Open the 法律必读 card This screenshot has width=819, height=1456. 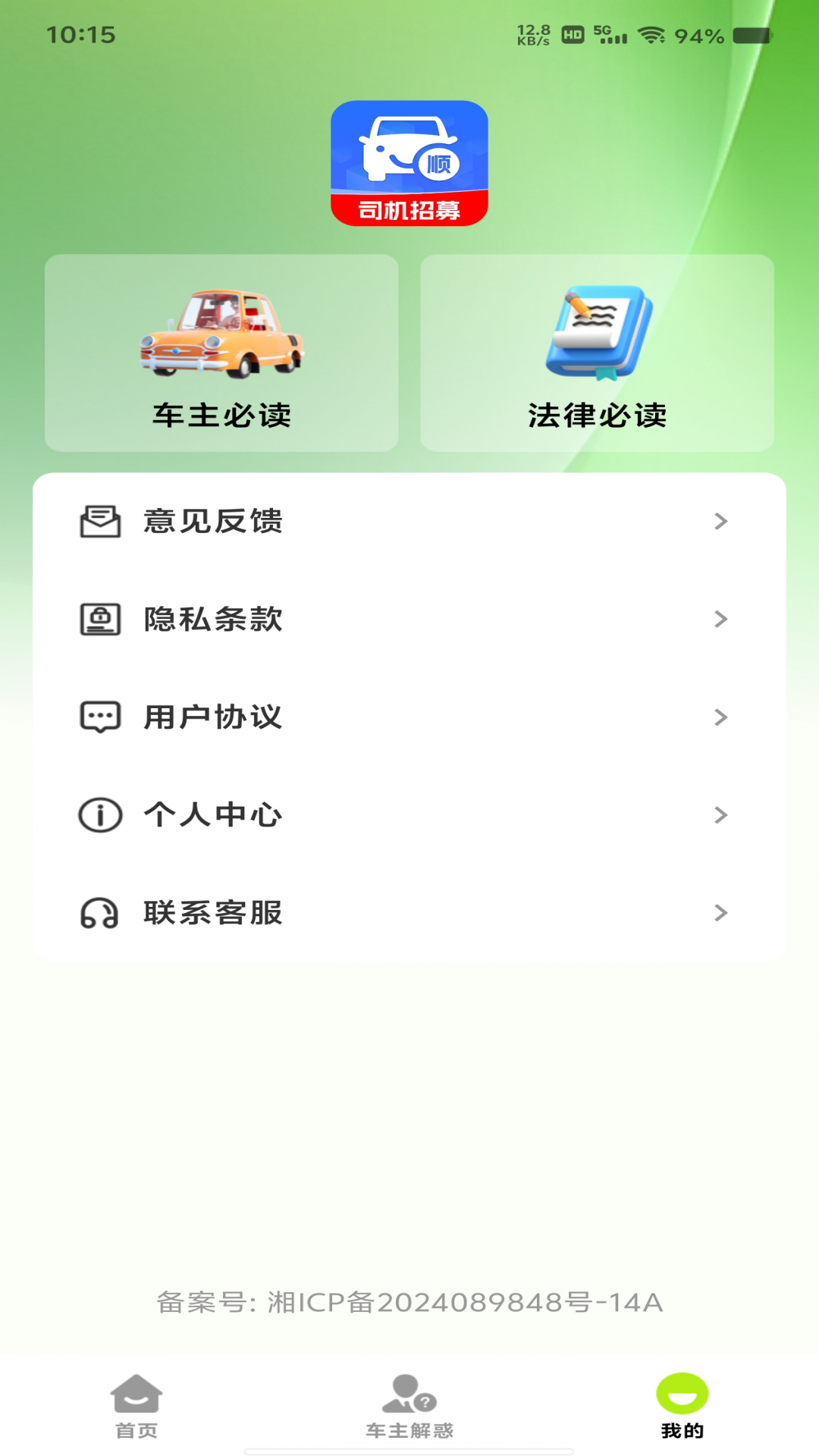[597, 353]
